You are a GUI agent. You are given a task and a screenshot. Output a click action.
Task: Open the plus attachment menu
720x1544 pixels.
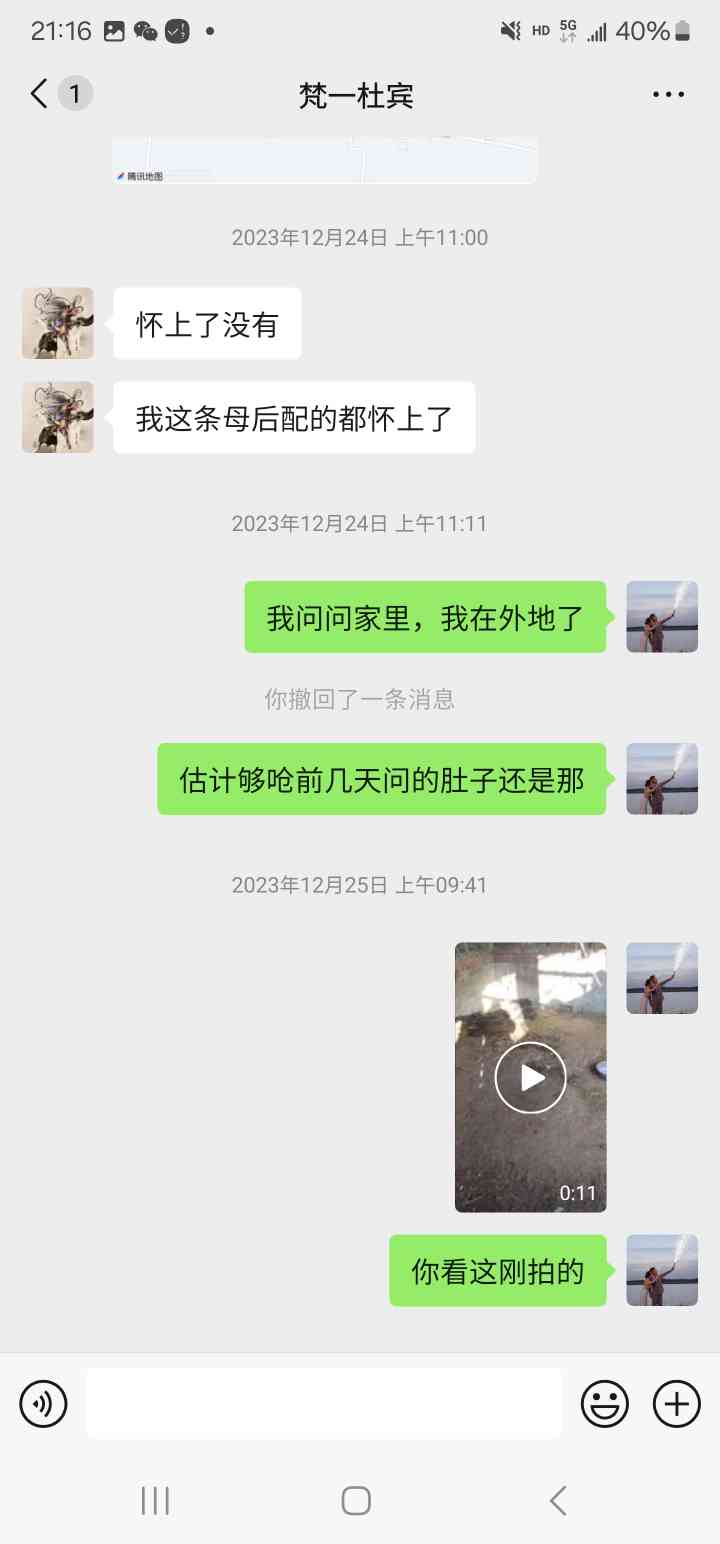[677, 1403]
